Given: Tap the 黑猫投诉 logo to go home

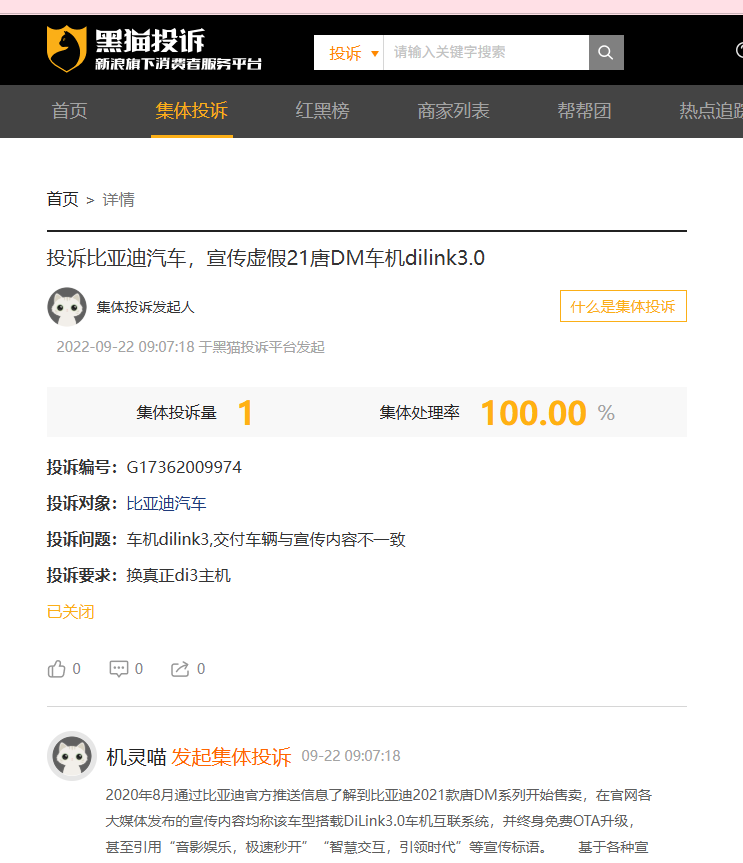Looking at the screenshot, I should pyautogui.click(x=154, y=50).
